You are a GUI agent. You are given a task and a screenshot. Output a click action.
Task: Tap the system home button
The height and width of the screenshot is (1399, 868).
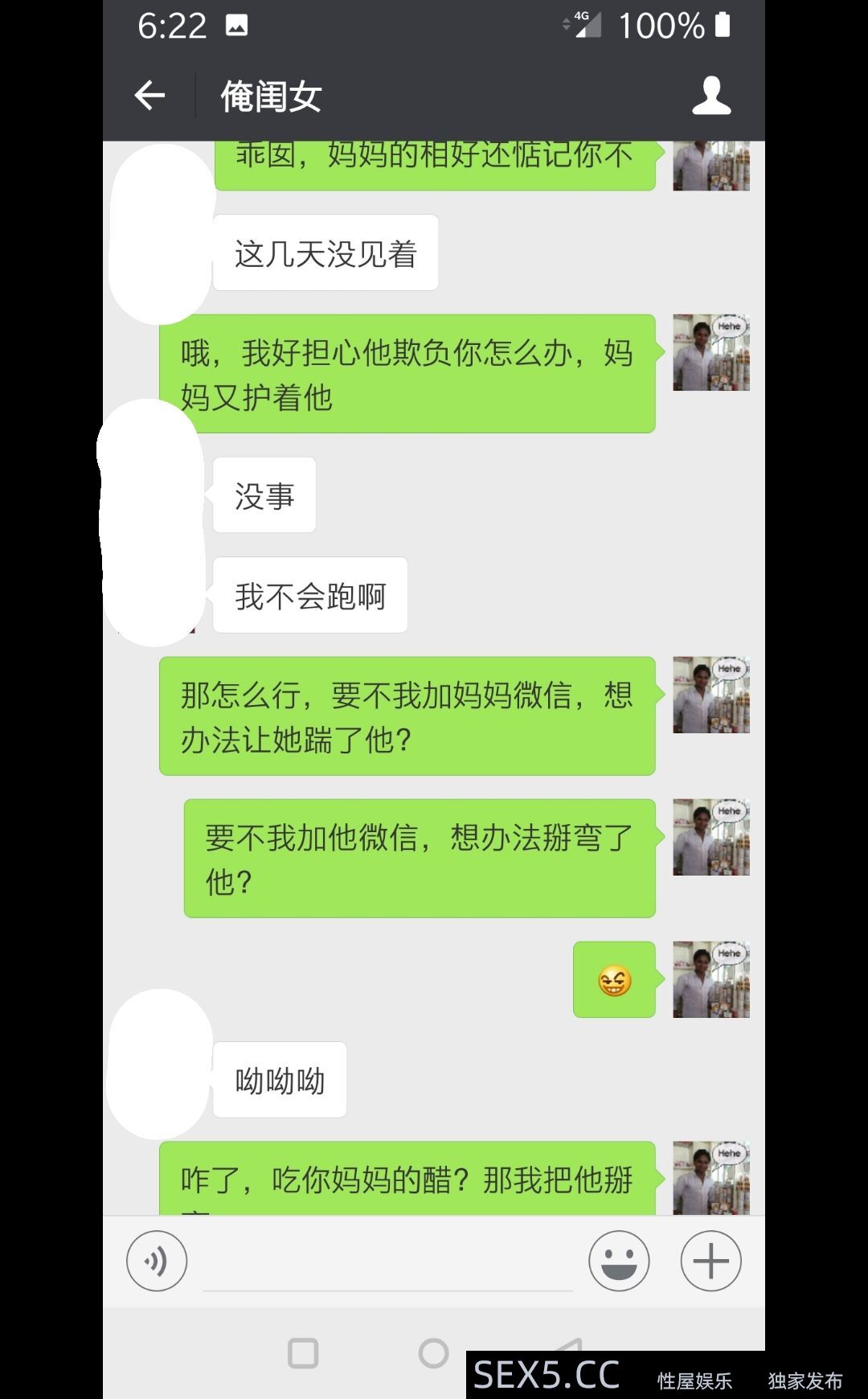(x=433, y=1353)
